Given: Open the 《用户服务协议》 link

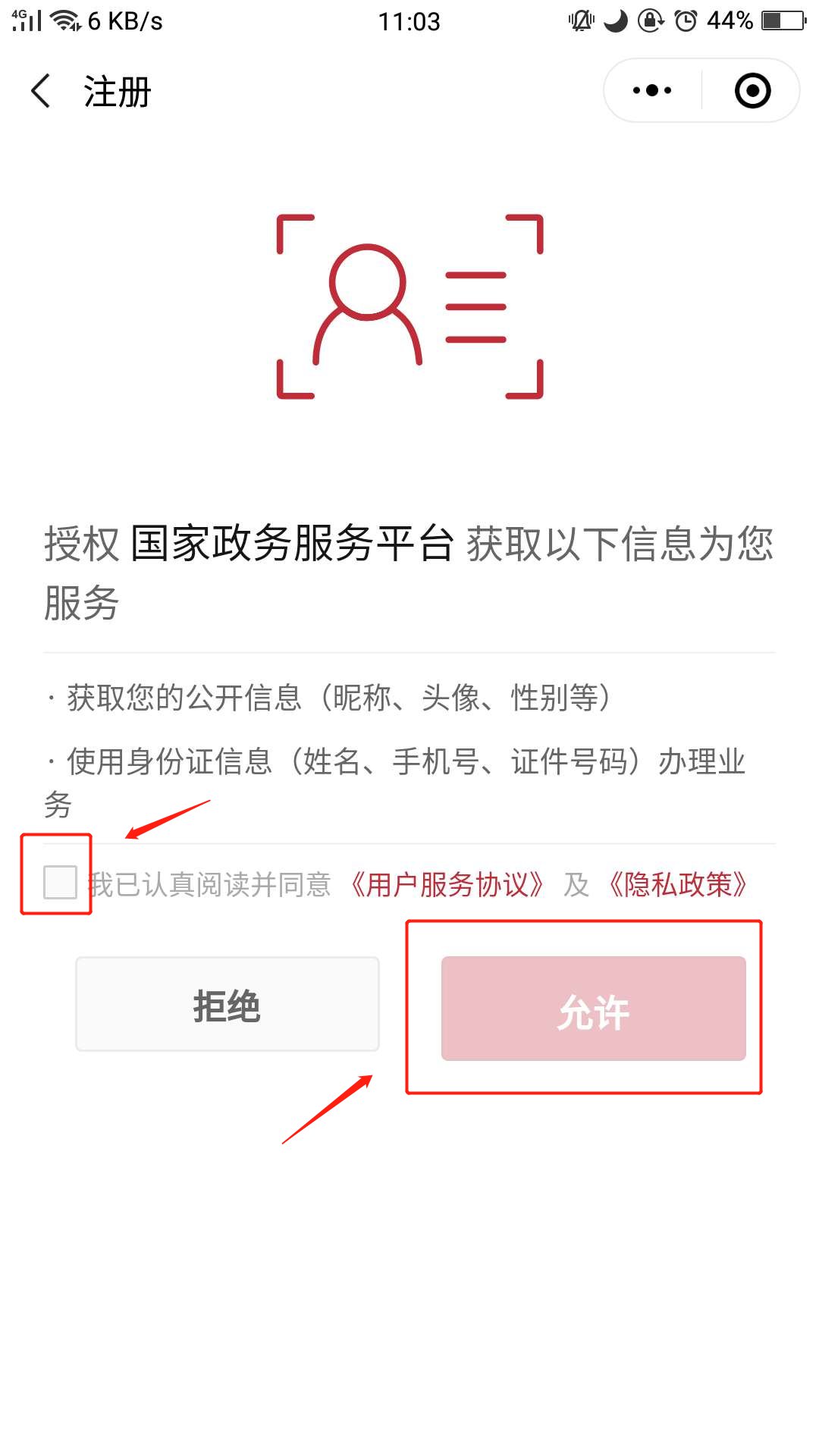Looking at the screenshot, I should coord(447,884).
